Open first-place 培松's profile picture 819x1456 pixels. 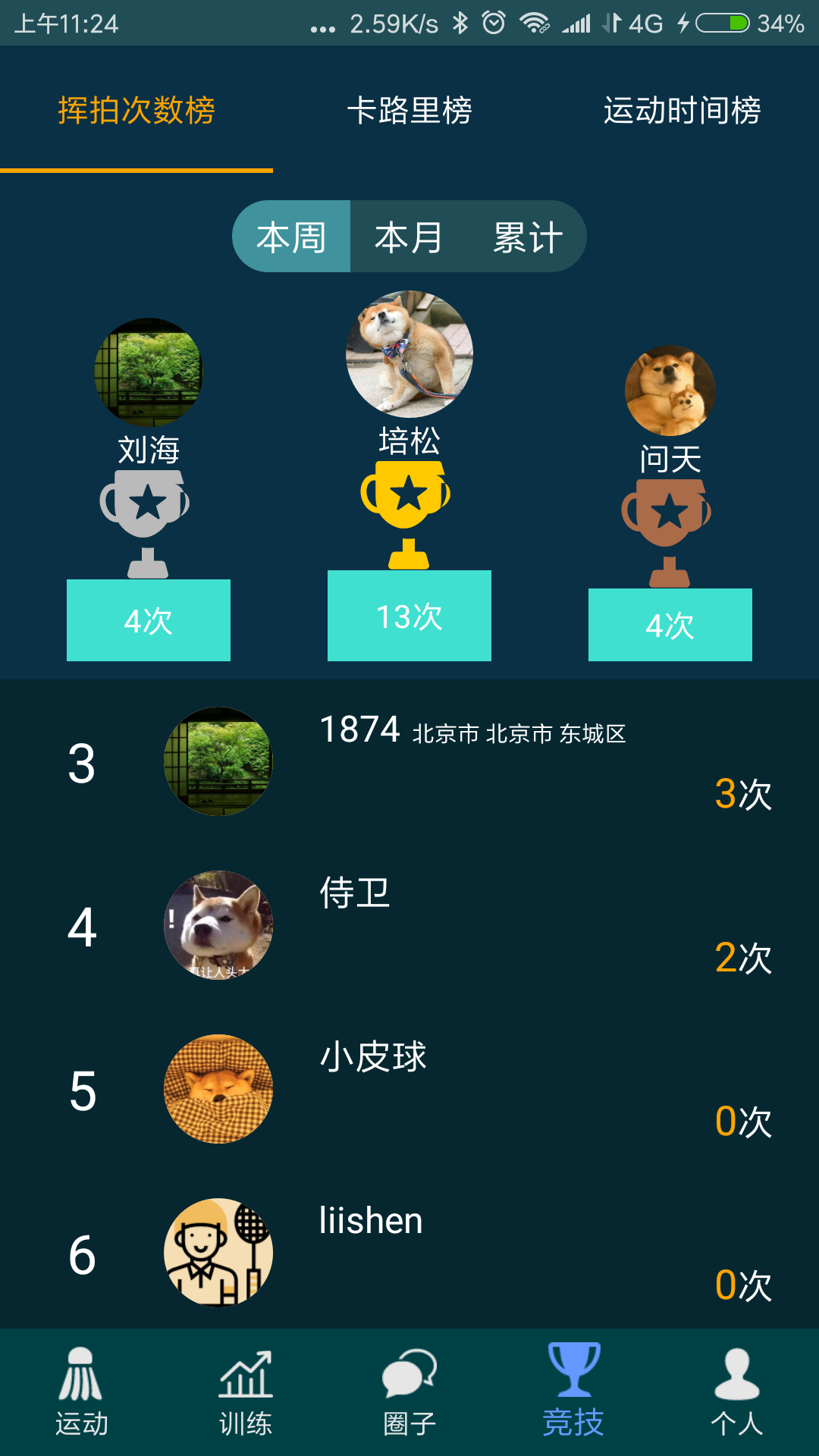[409, 354]
